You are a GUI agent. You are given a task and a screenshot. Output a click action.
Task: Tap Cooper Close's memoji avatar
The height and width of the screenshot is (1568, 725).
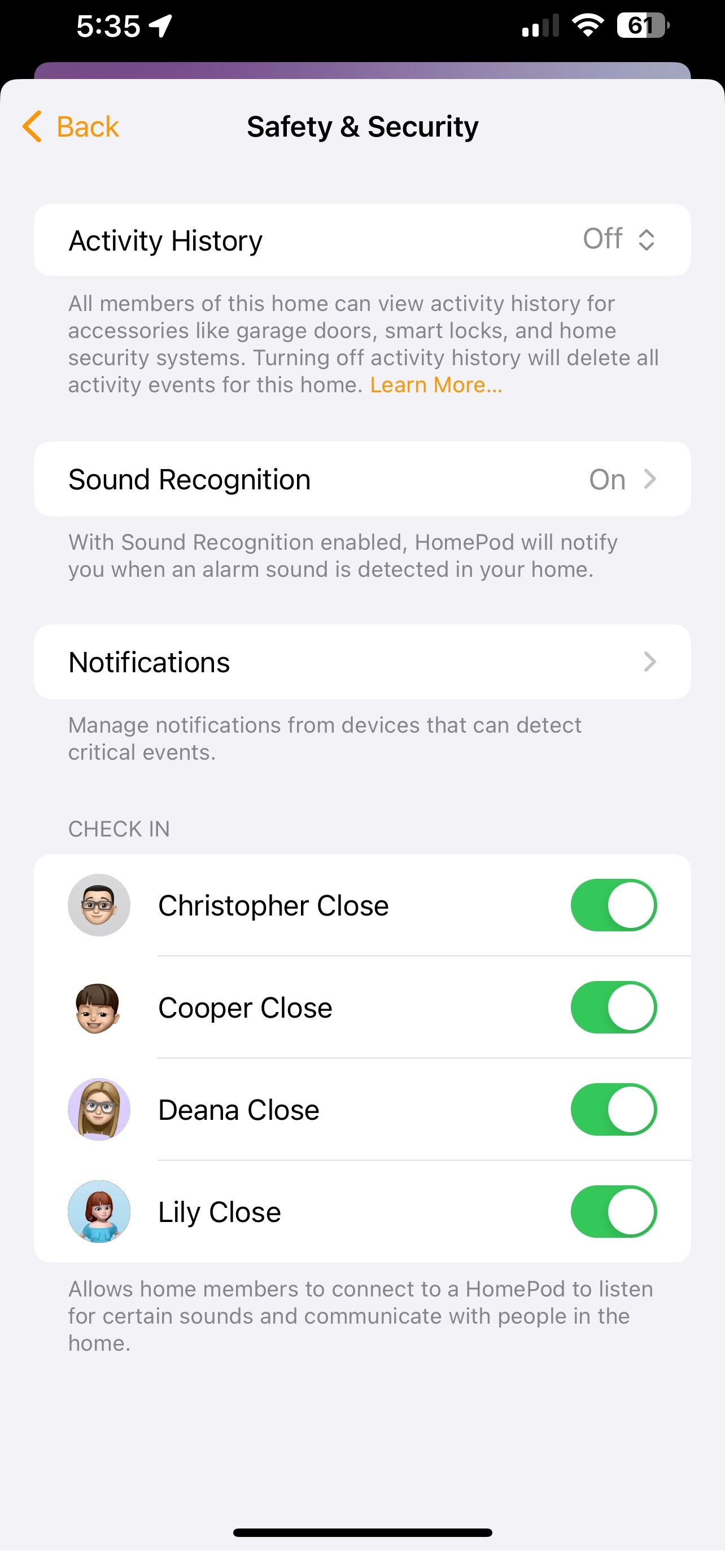click(99, 1008)
